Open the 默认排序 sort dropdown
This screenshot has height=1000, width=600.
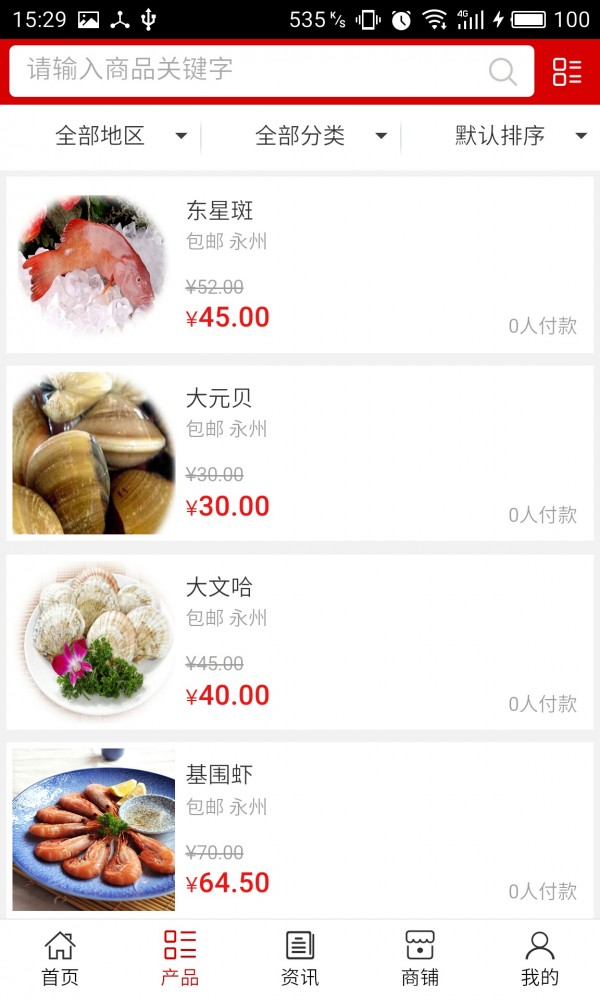pyautogui.click(x=520, y=136)
